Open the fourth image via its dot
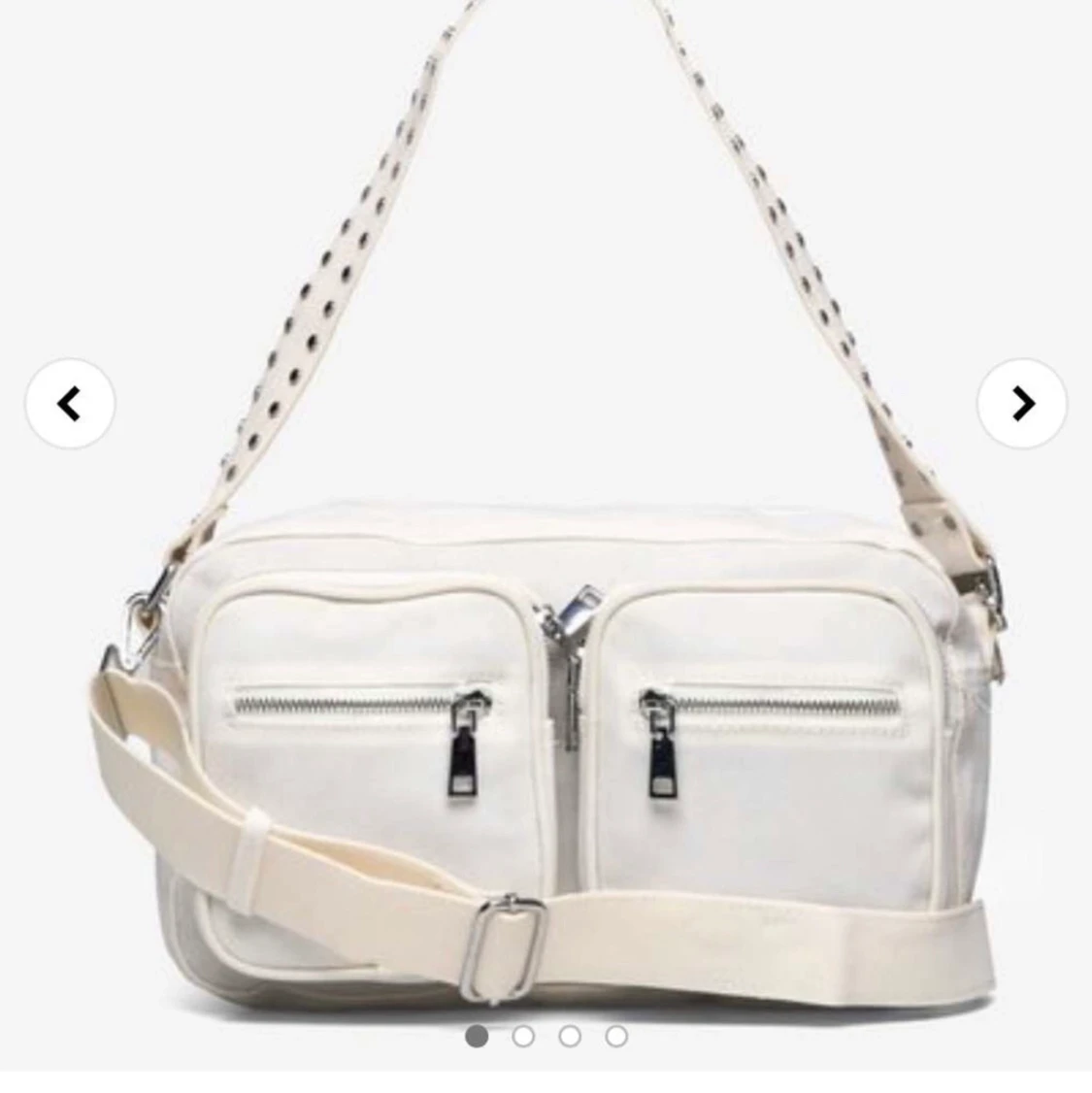 click(616, 1037)
